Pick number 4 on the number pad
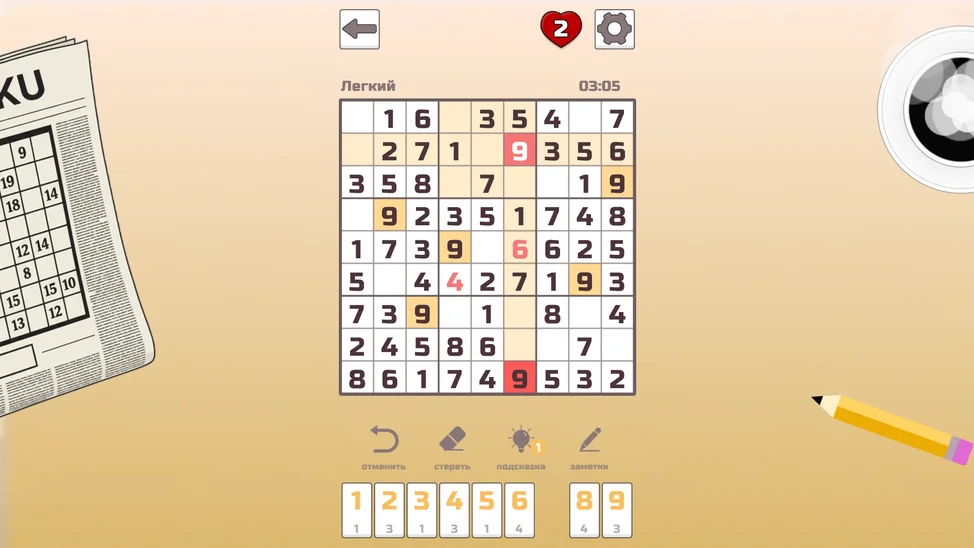The image size is (974, 548). point(454,510)
